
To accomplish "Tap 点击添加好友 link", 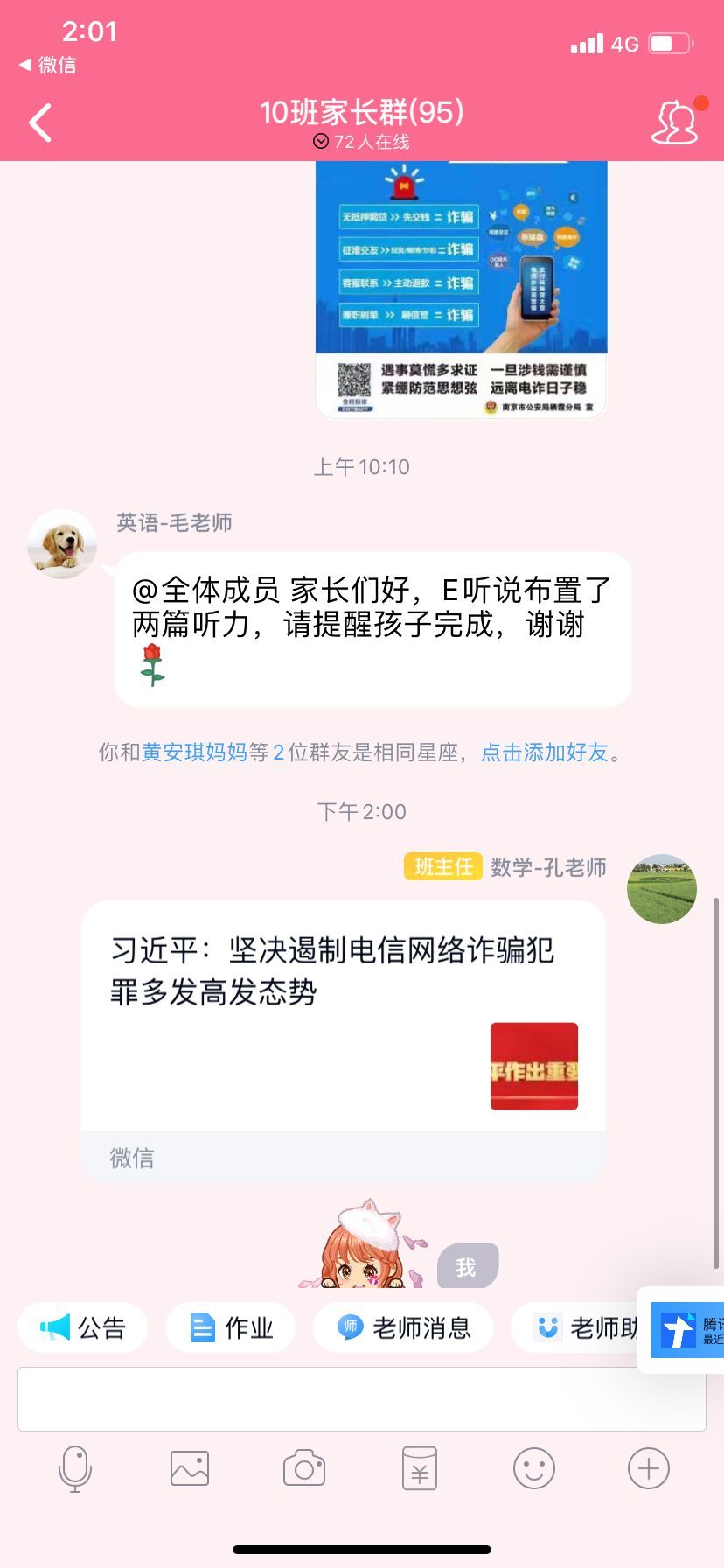I will (x=544, y=752).
